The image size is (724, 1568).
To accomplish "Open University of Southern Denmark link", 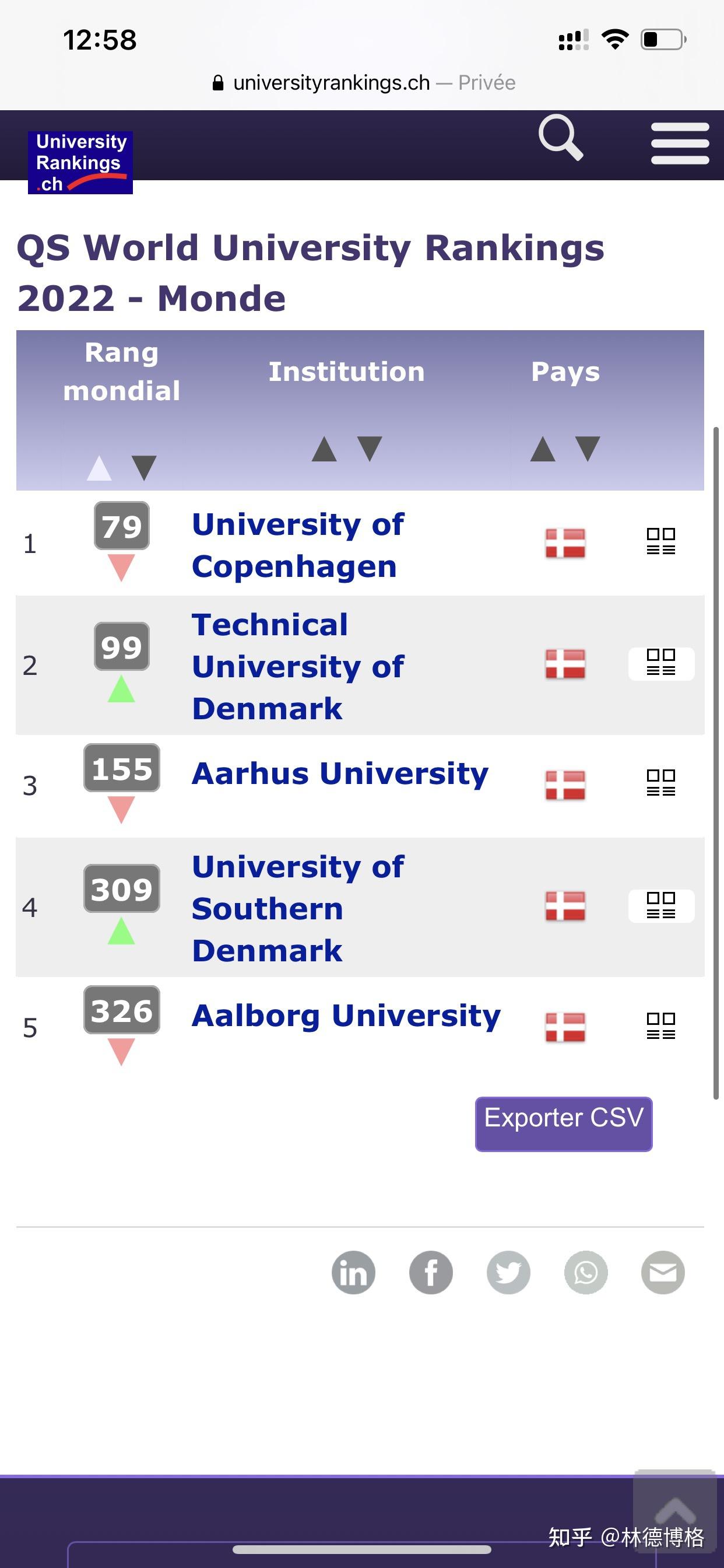I will pos(297,908).
